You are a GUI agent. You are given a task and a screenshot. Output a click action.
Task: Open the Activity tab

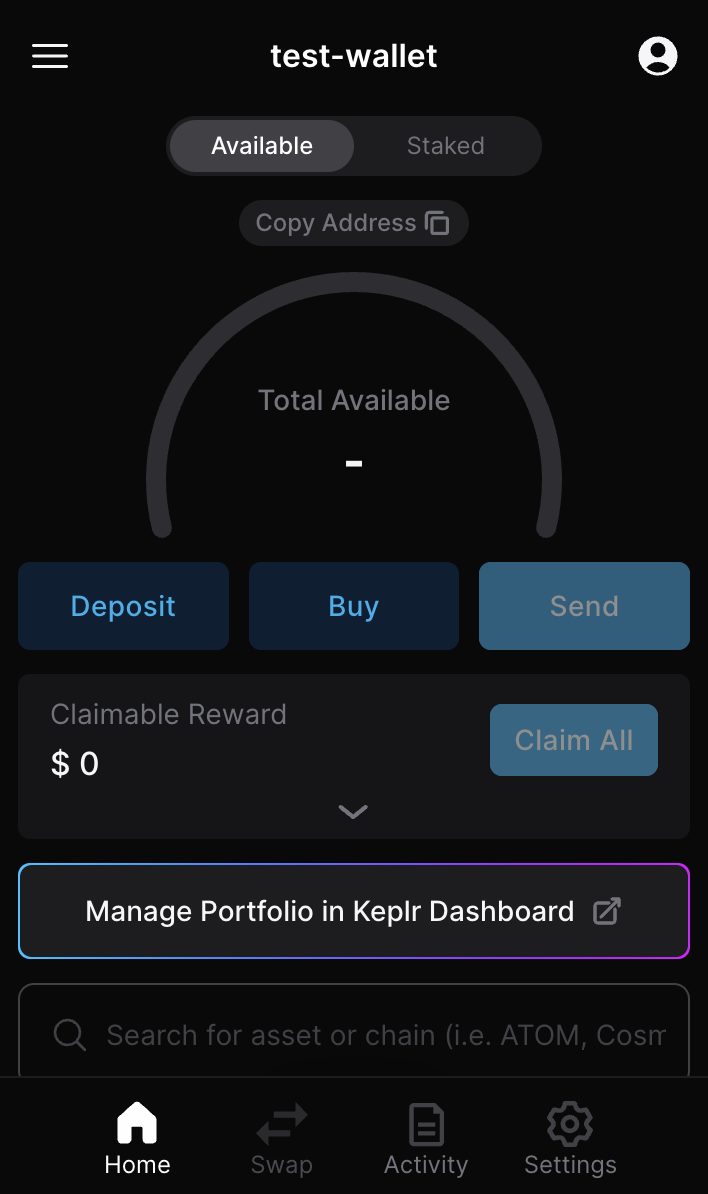click(426, 1140)
